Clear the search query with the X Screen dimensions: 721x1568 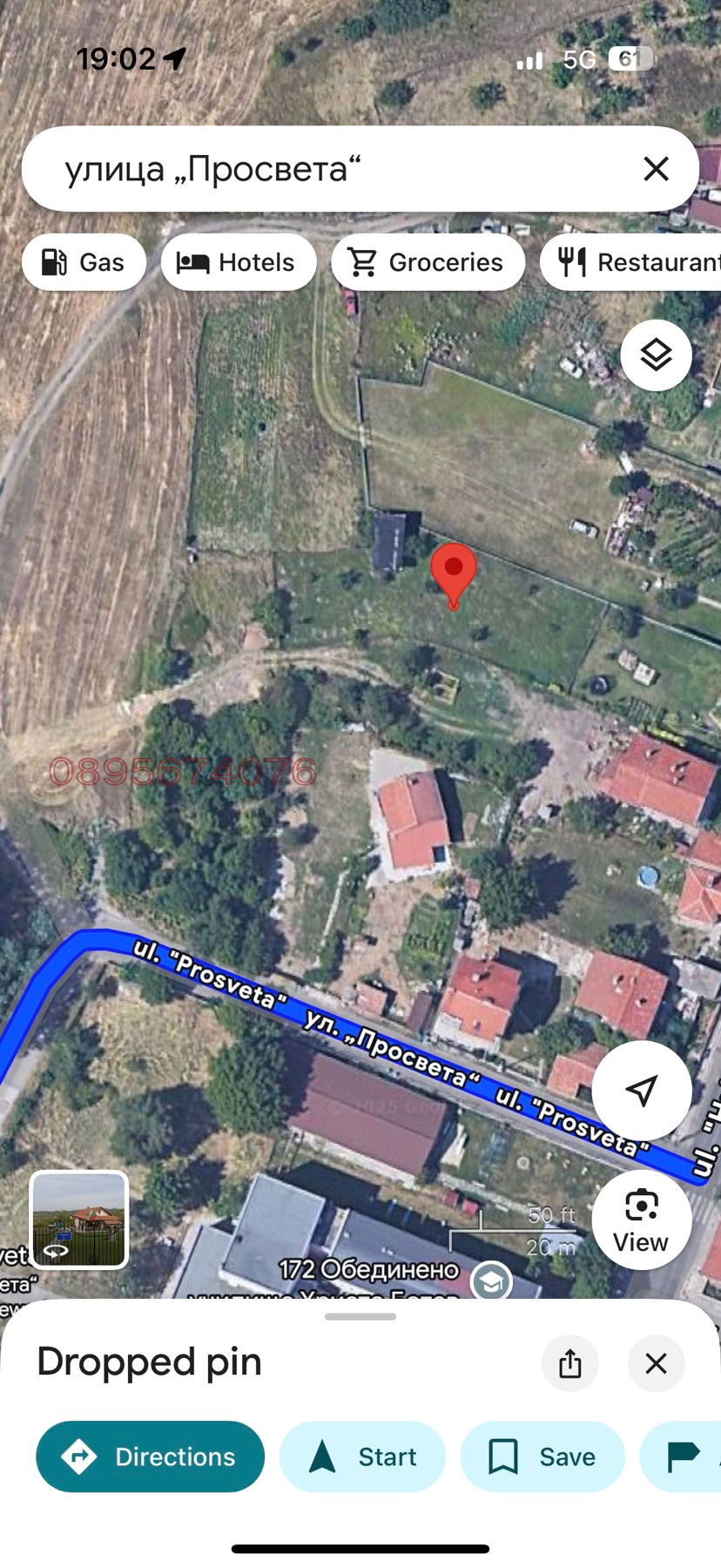tap(656, 169)
